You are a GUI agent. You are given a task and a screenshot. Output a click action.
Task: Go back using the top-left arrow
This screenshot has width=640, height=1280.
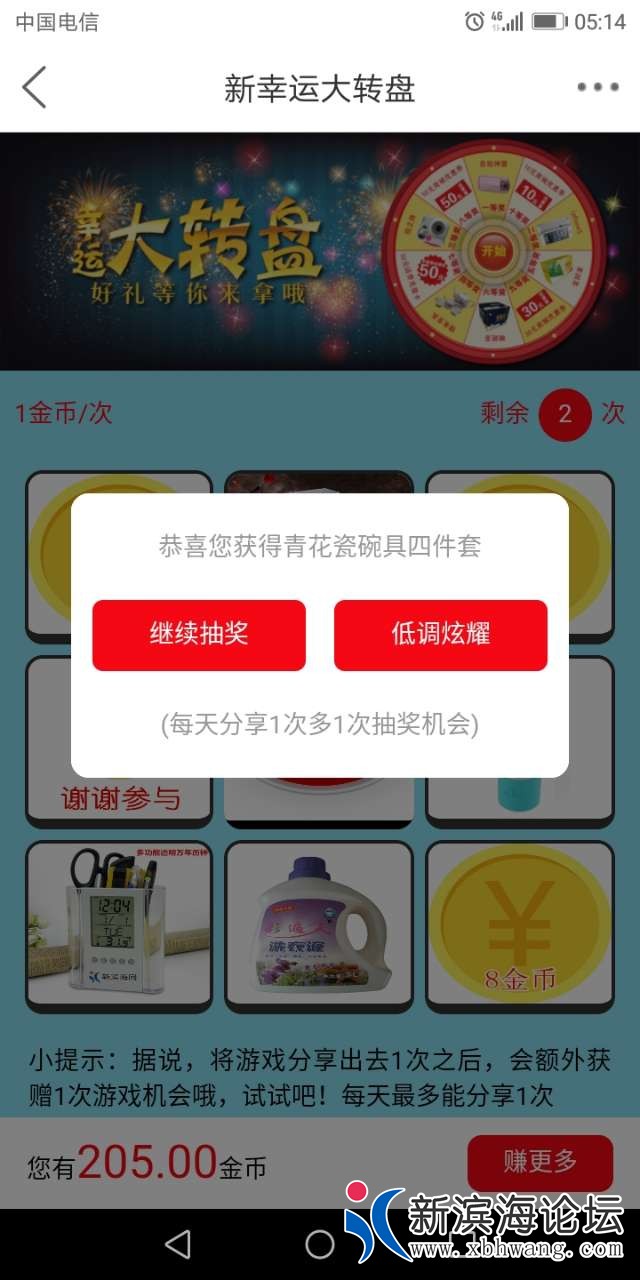(x=34, y=88)
